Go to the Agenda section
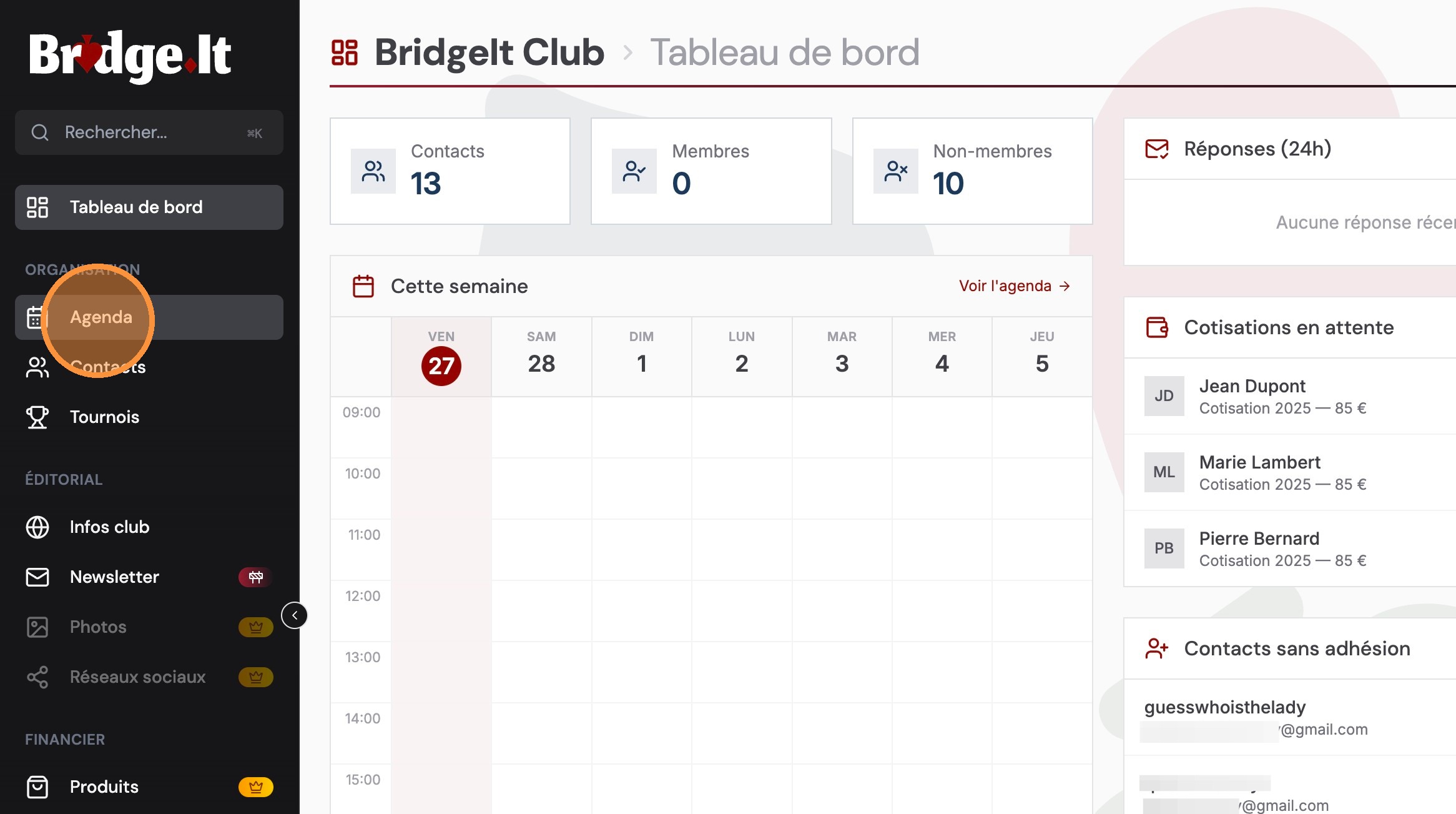Image resolution: width=1456 pixels, height=814 pixels. click(x=149, y=317)
